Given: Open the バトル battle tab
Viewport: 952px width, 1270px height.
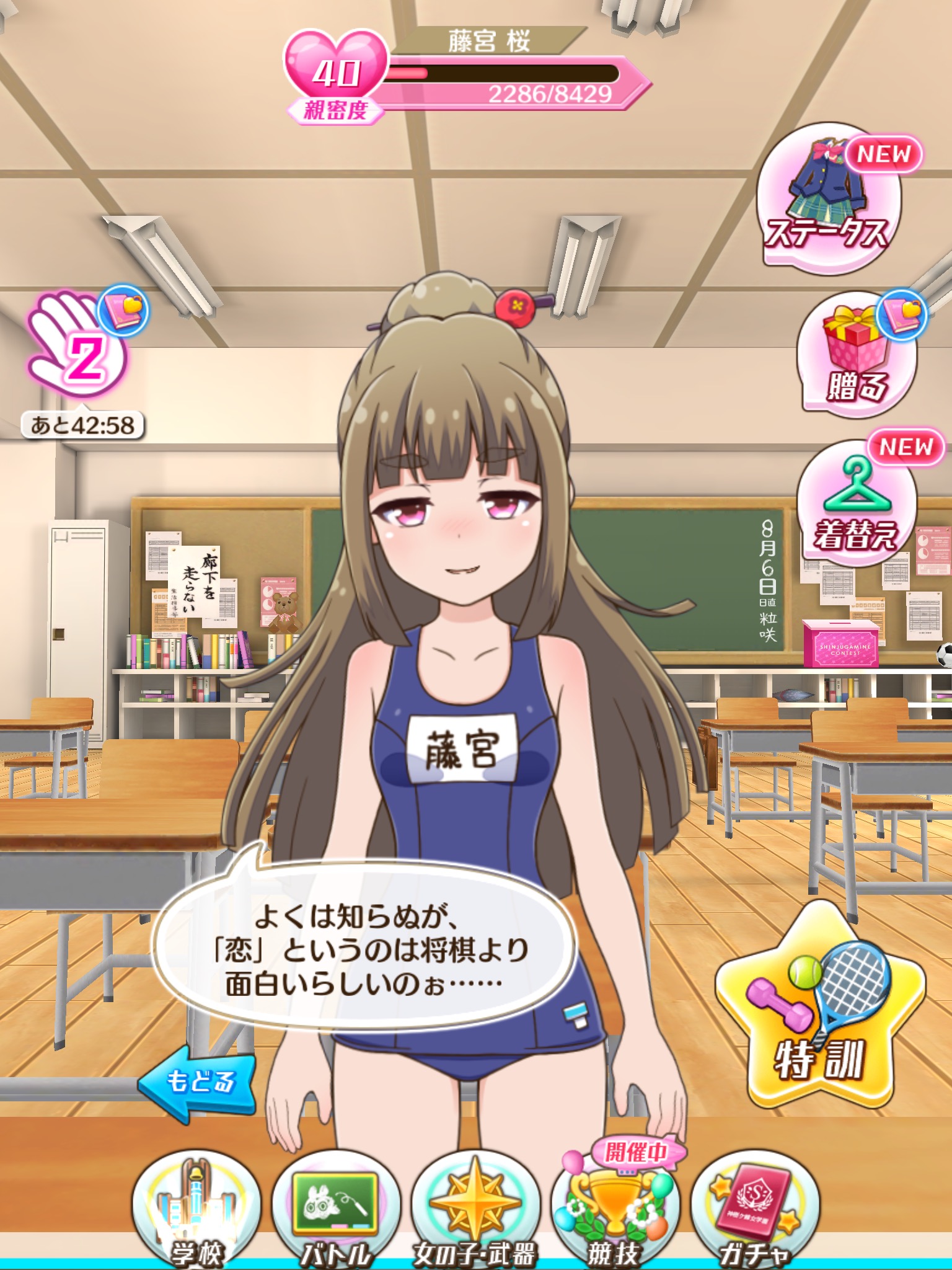Looking at the screenshot, I should (335, 1208).
